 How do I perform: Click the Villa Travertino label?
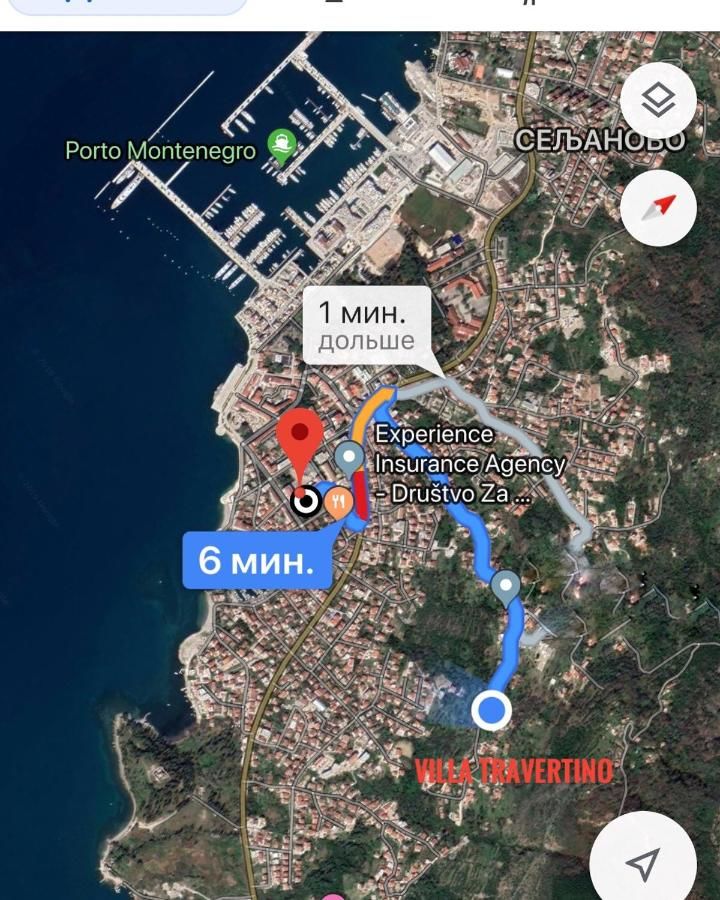click(514, 772)
